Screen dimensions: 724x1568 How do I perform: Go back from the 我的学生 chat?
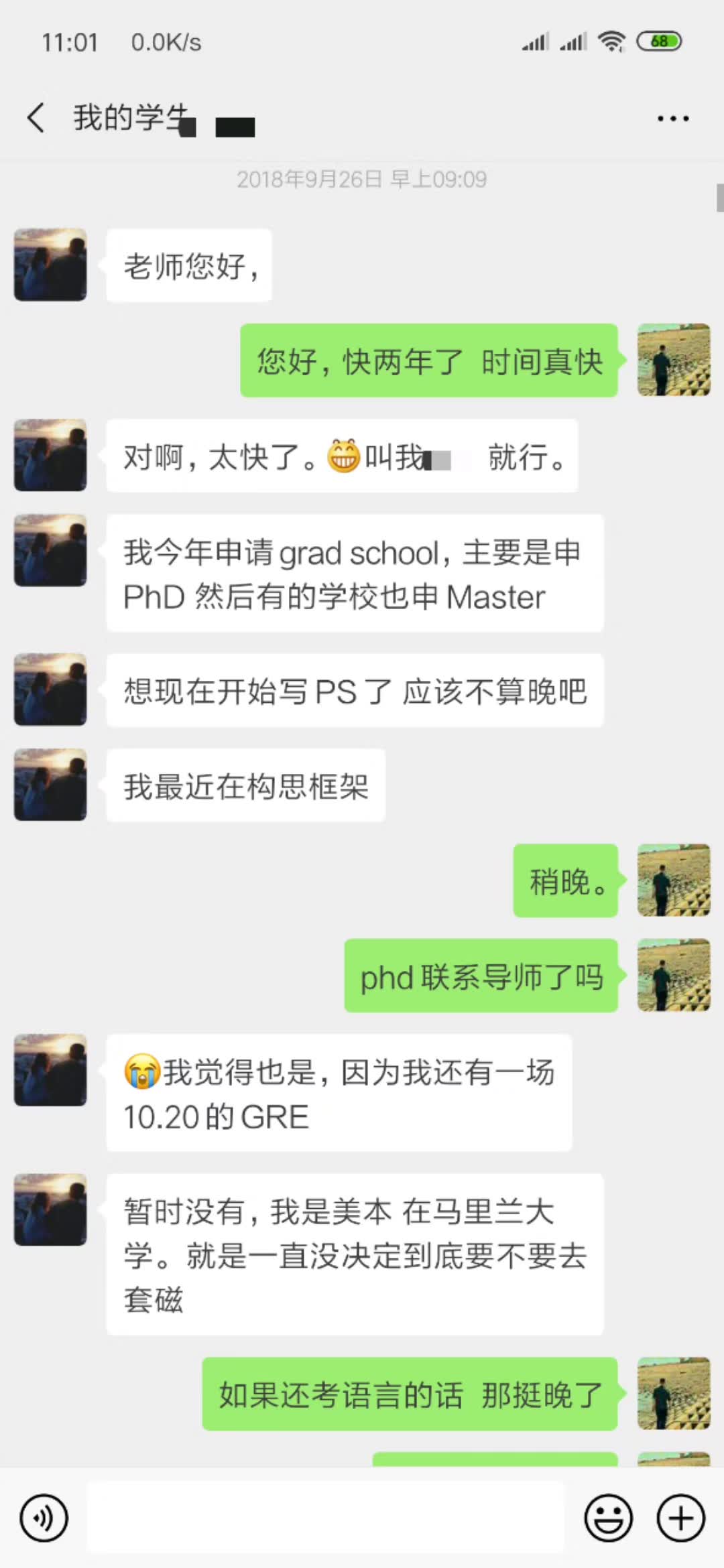[x=36, y=118]
